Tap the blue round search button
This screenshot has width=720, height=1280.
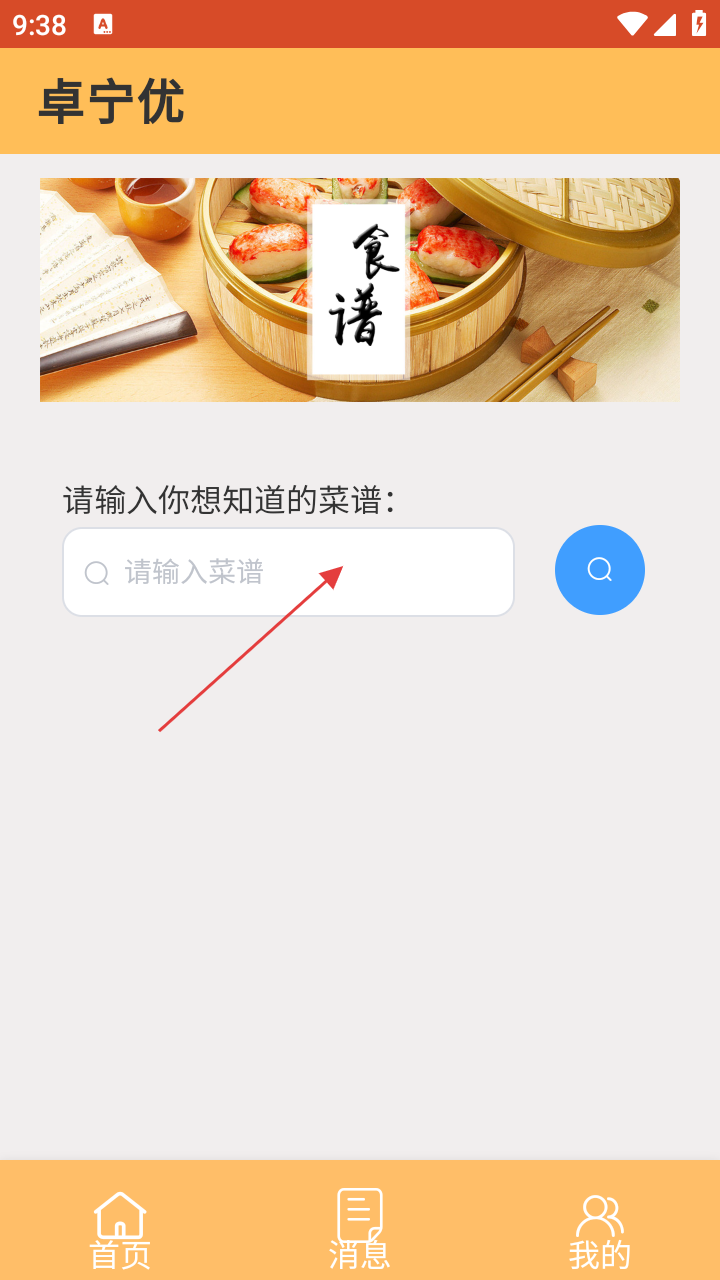coord(600,570)
